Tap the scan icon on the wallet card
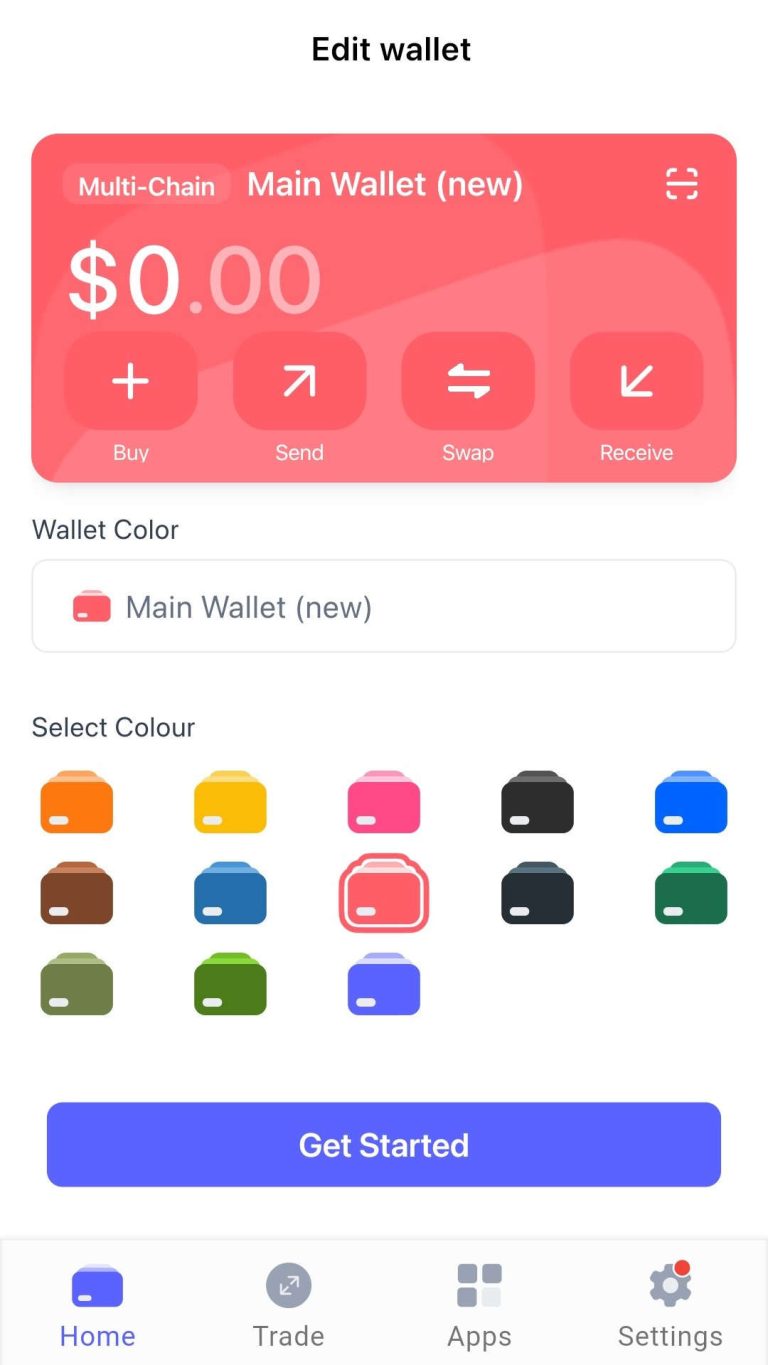Viewport: 768px width, 1365px height. (x=681, y=184)
